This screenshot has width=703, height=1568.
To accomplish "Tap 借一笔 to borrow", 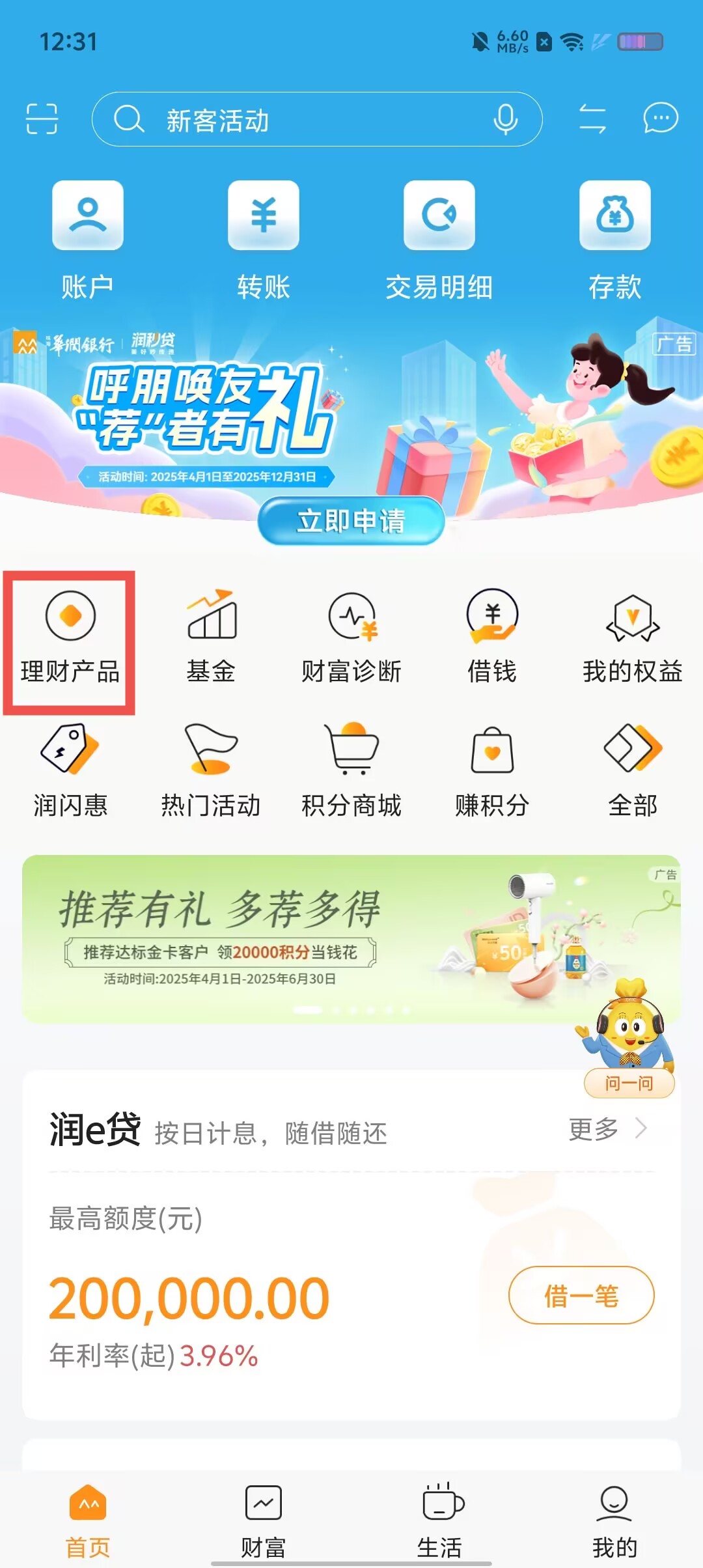I will click(x=581, y=1295).
